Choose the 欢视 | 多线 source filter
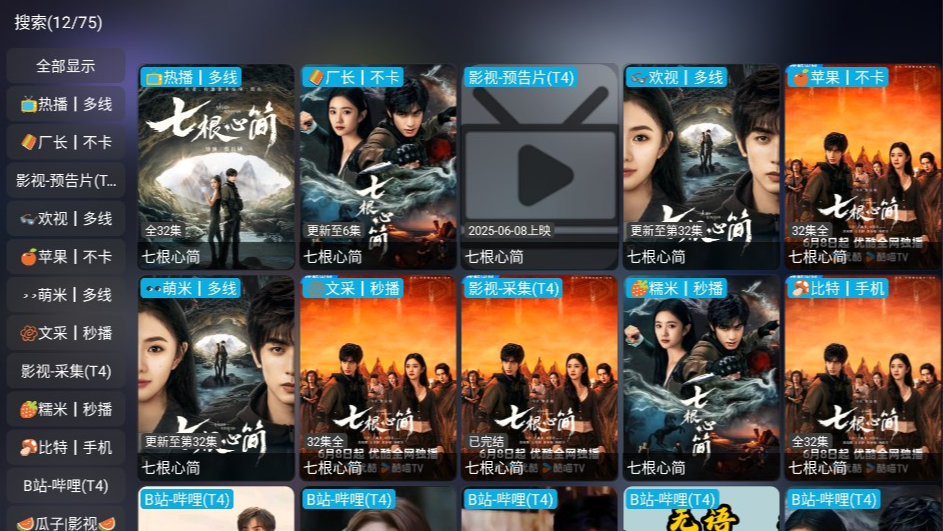The image size is (943, 531). click(x=66, y=218)
